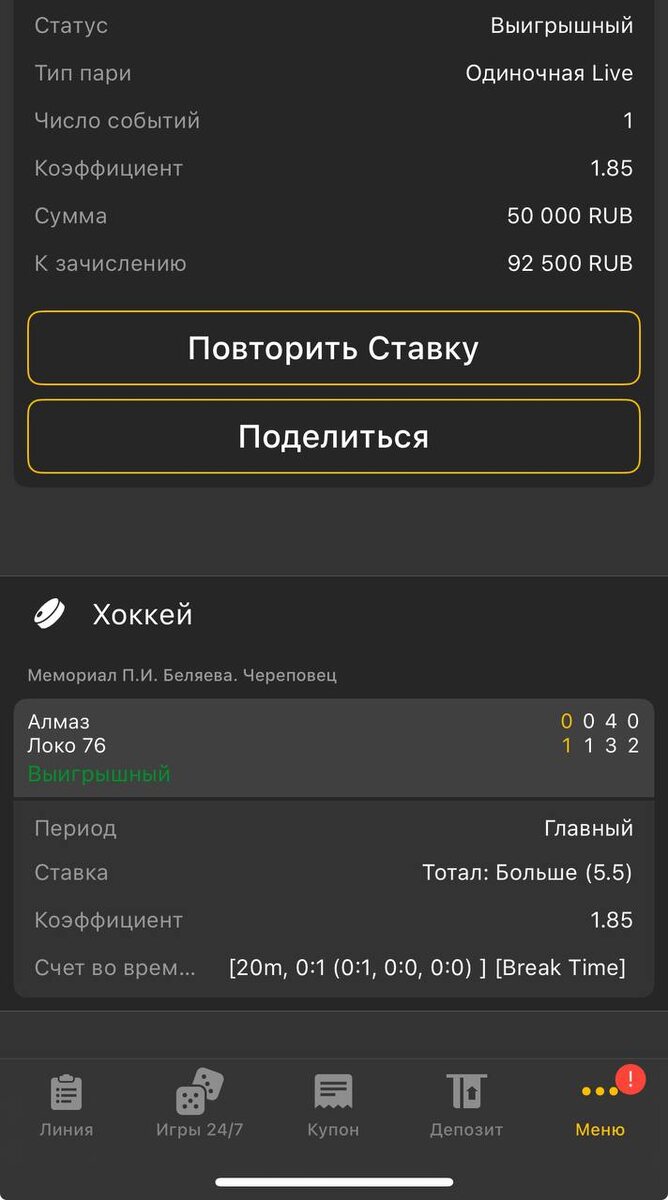The image size is (668, 1200).
Task: Share the bet via Поделиться
Action: (x=333, y=436)
